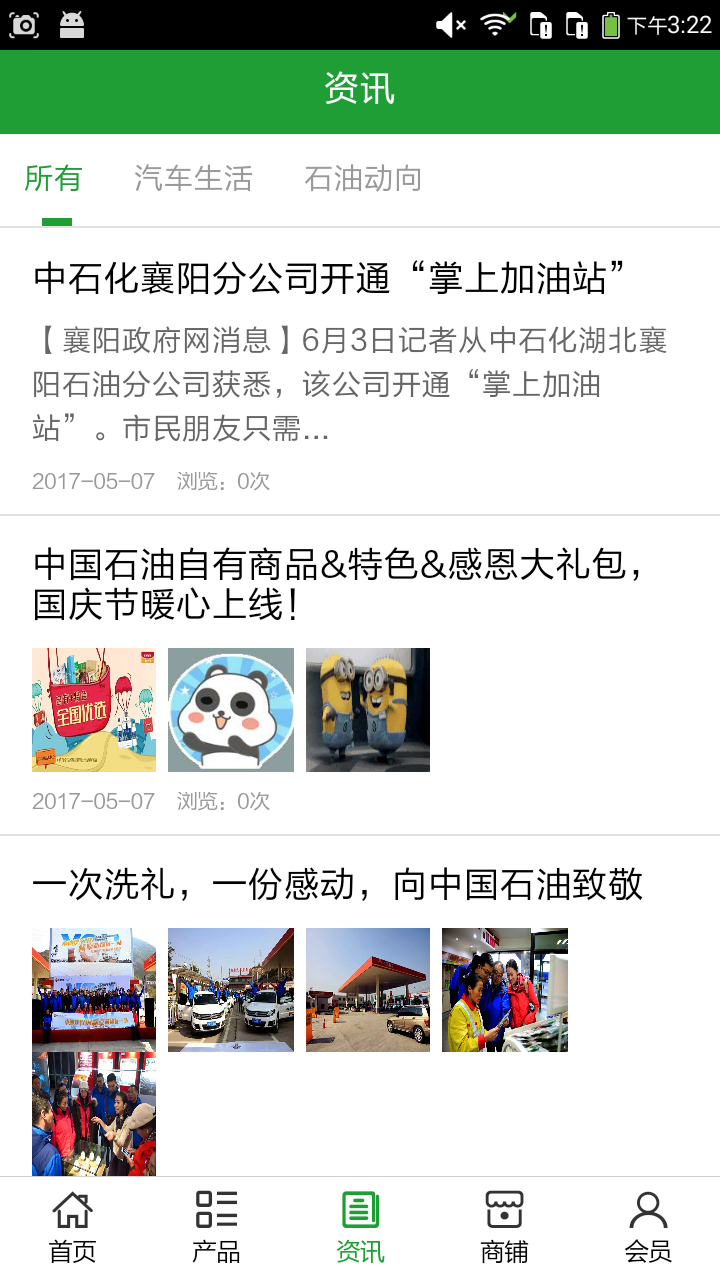Read the 中国石油自有商品 国庆节 article
Image resolution: width=720 pixels, height=1280 pixels.
click(340, 585)
